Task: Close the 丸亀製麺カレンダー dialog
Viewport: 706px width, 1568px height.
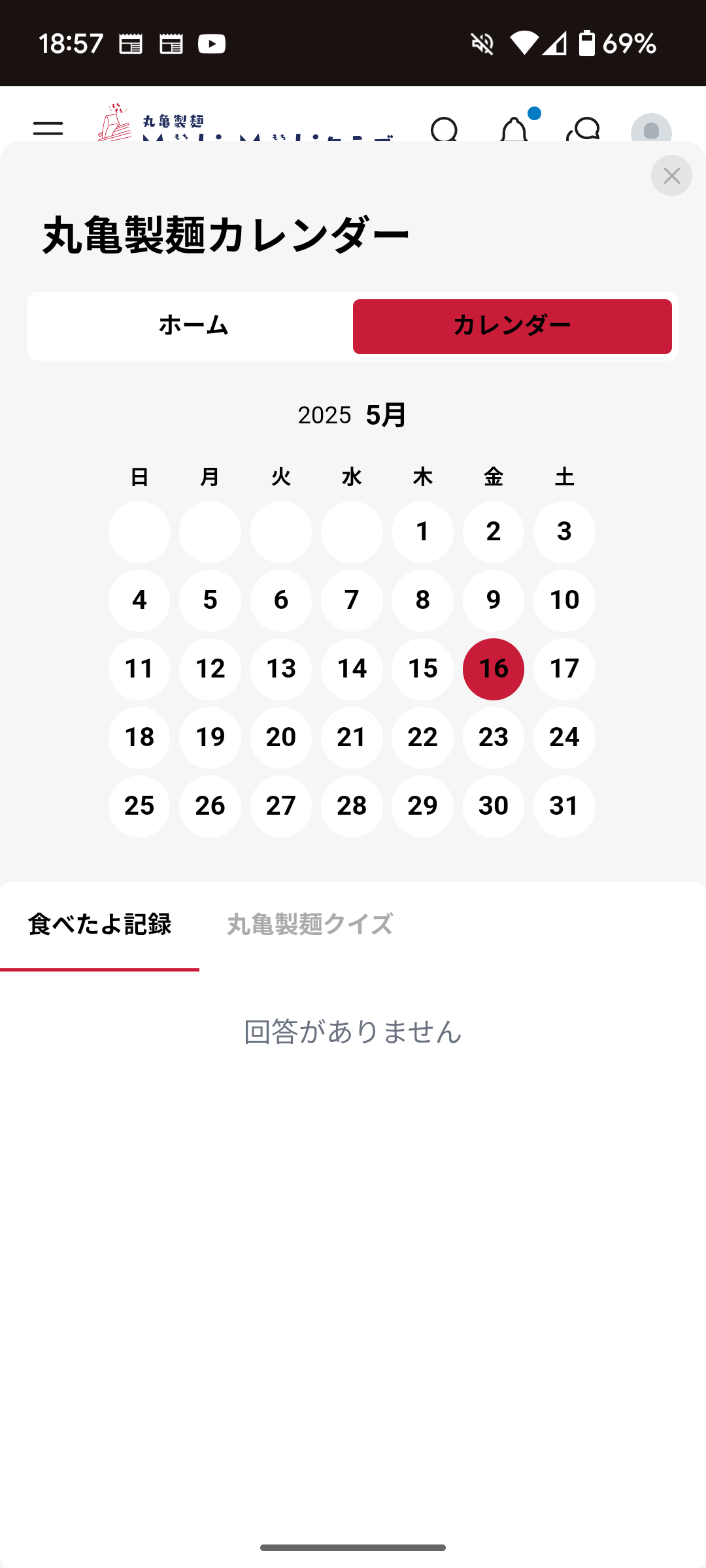Action: pyautogui.click(x=671, y=176)
